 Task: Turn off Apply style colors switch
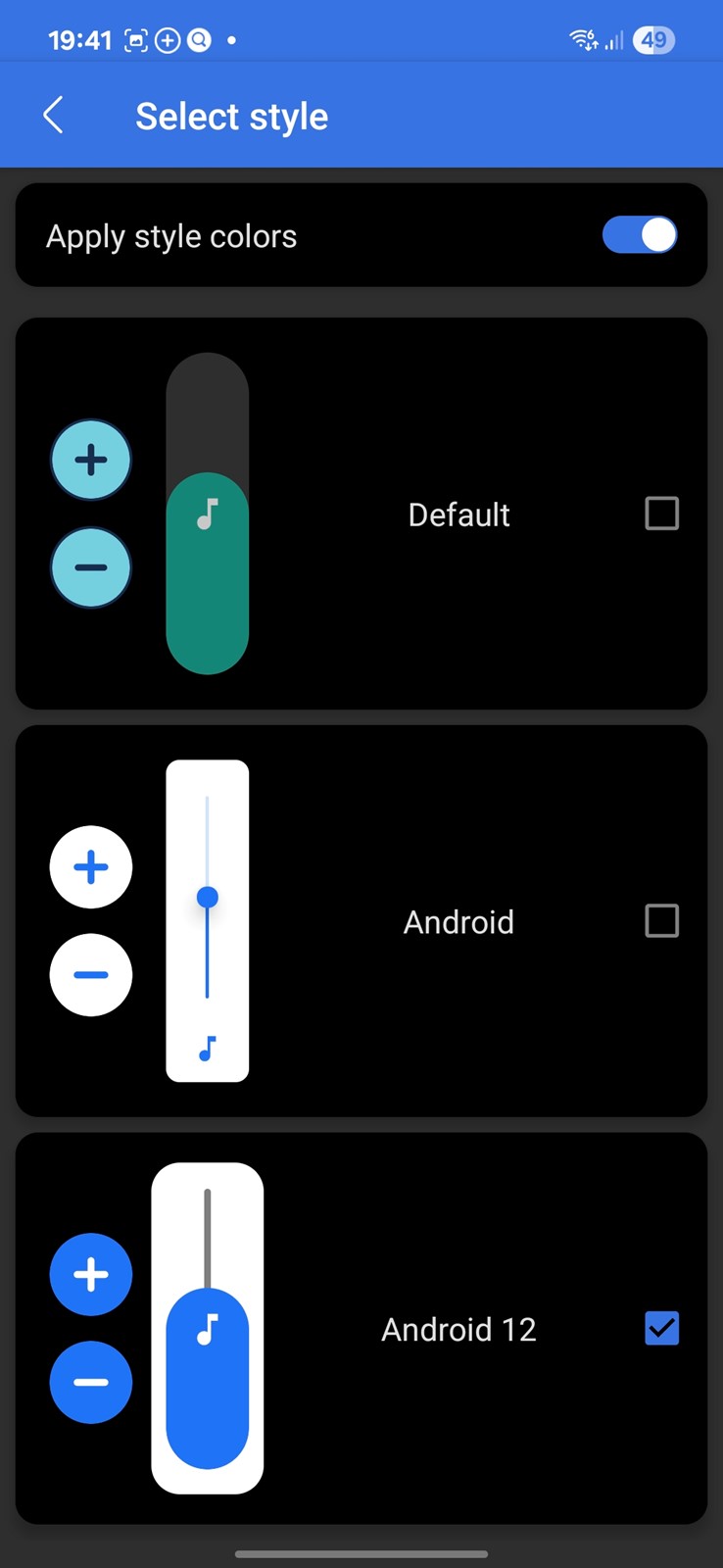[639, 235]
